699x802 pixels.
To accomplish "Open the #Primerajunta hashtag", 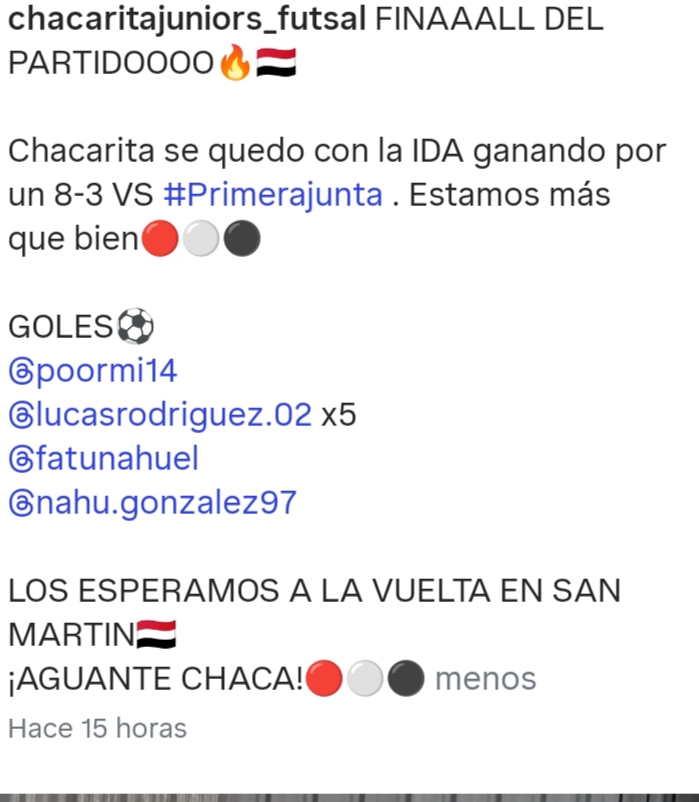I will [x=272, y=194].
